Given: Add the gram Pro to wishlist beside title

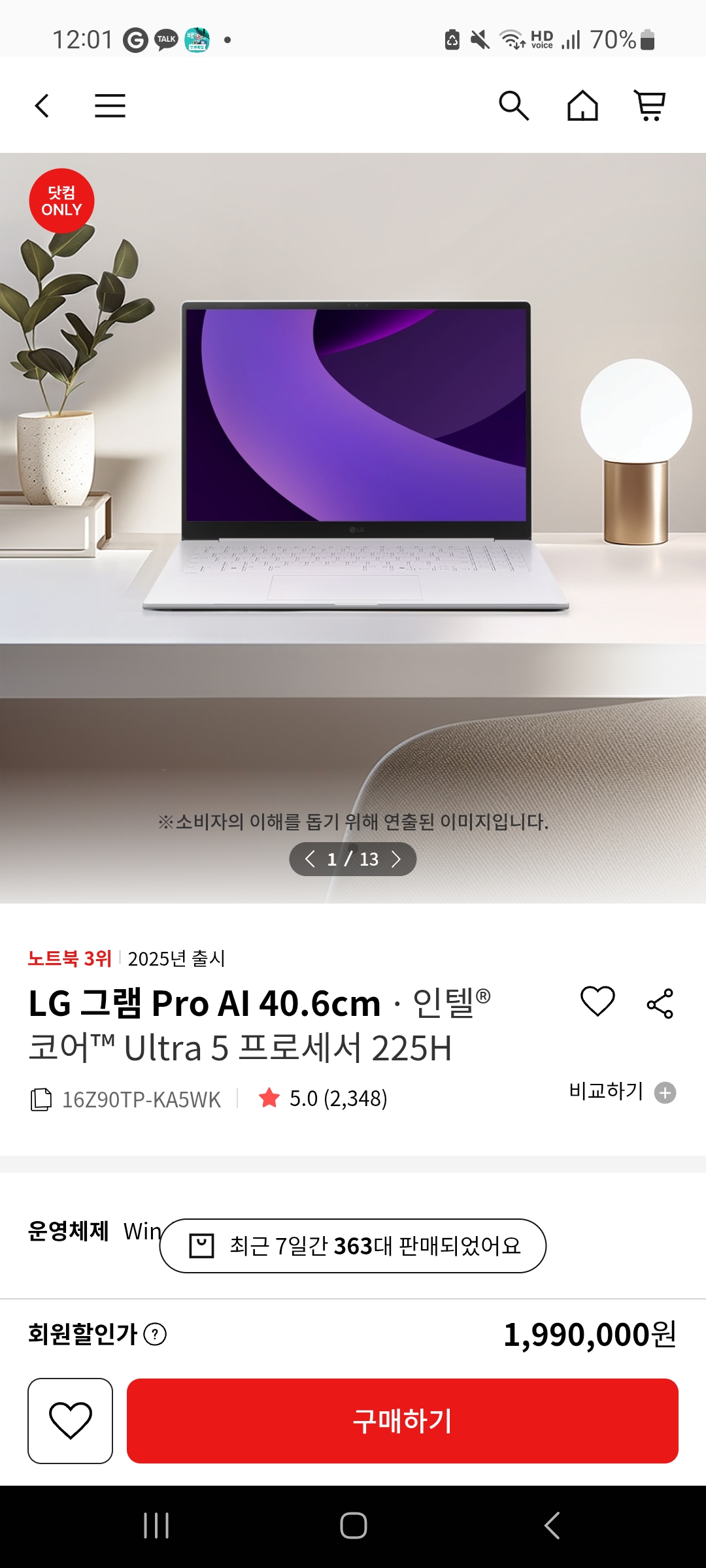Looking at the screenshot, I should tap(597, 1002).
